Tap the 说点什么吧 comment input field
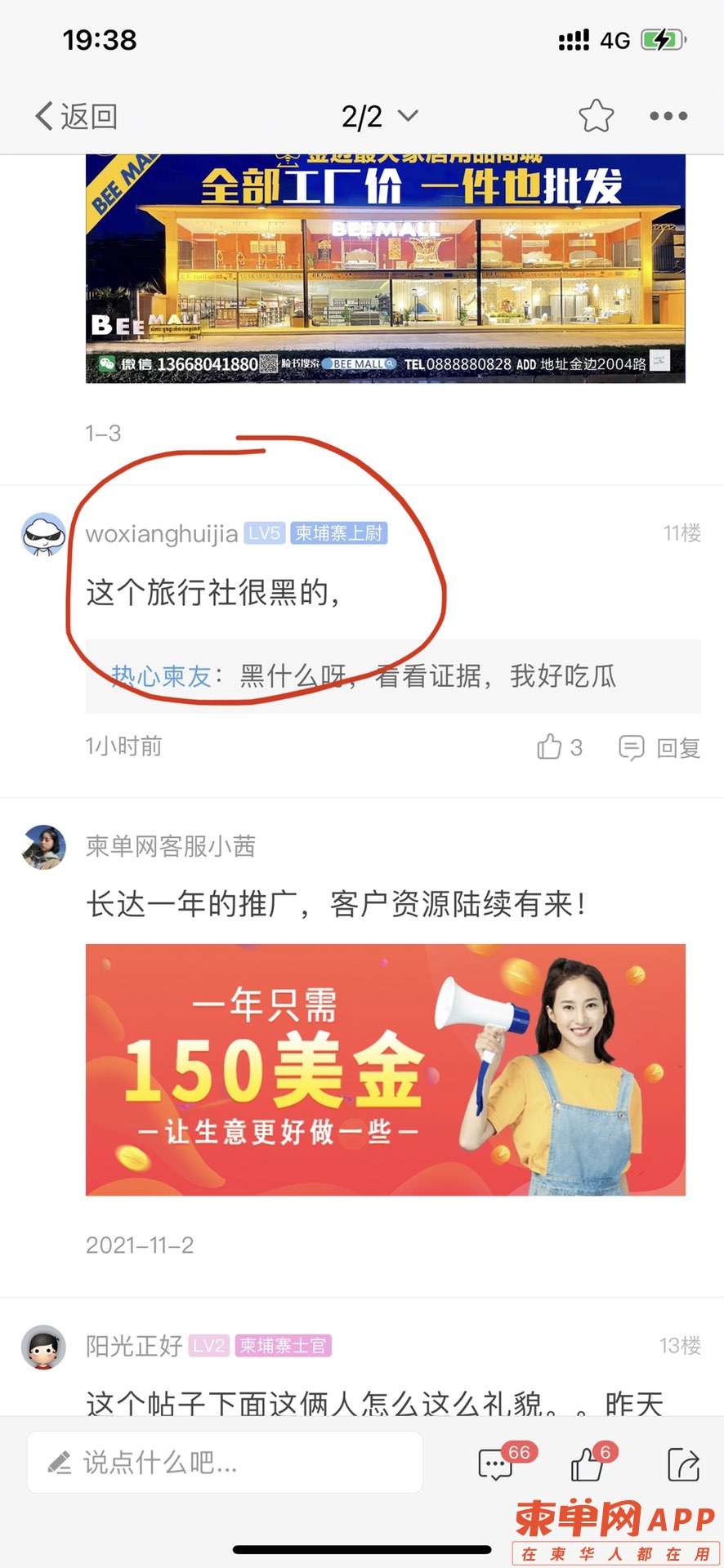The height and width of the screenshot is (1568, 724). (225, 1463)
